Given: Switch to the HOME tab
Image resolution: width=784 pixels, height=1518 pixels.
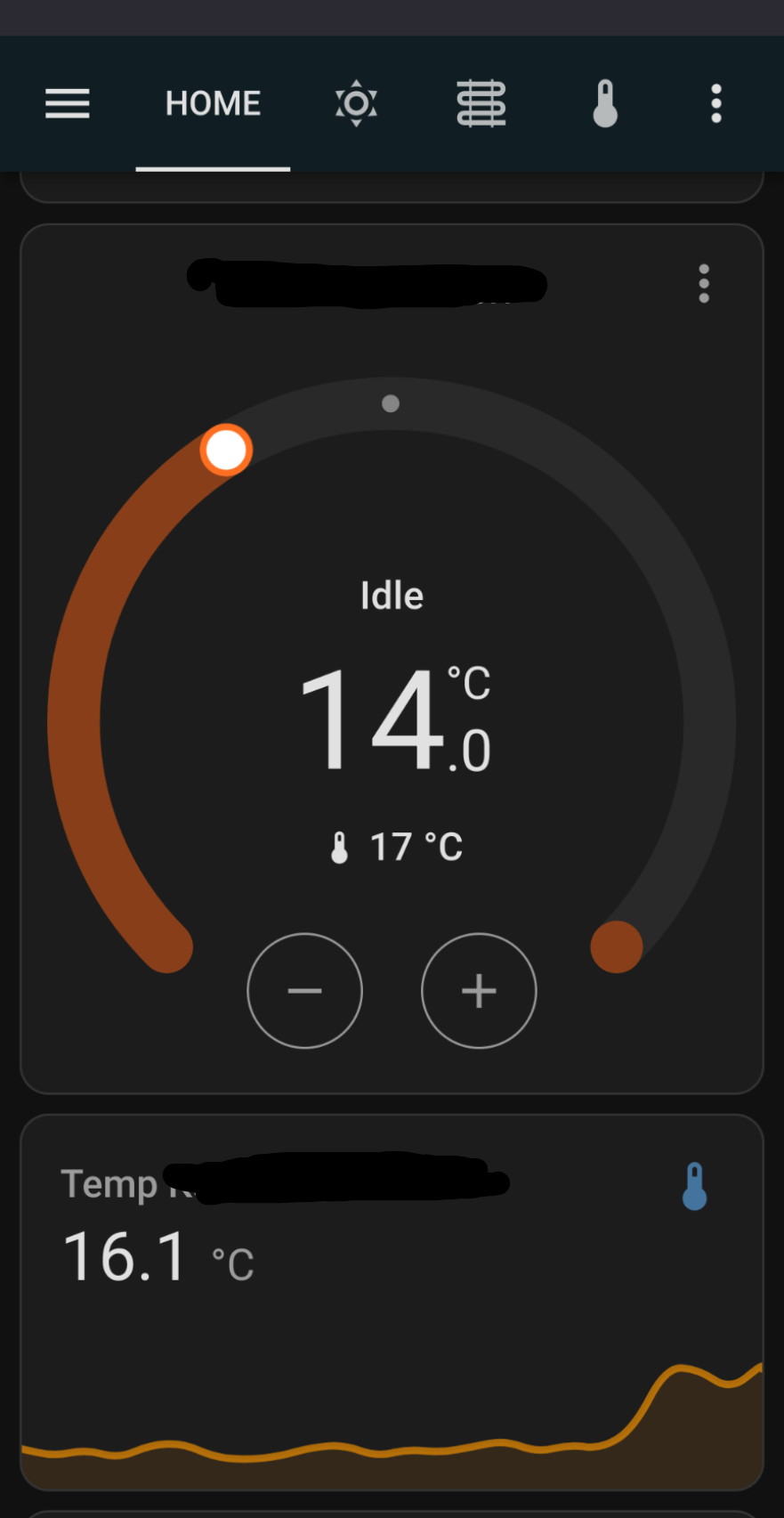Looking at the screenshot, I should (x=213, y=104).
